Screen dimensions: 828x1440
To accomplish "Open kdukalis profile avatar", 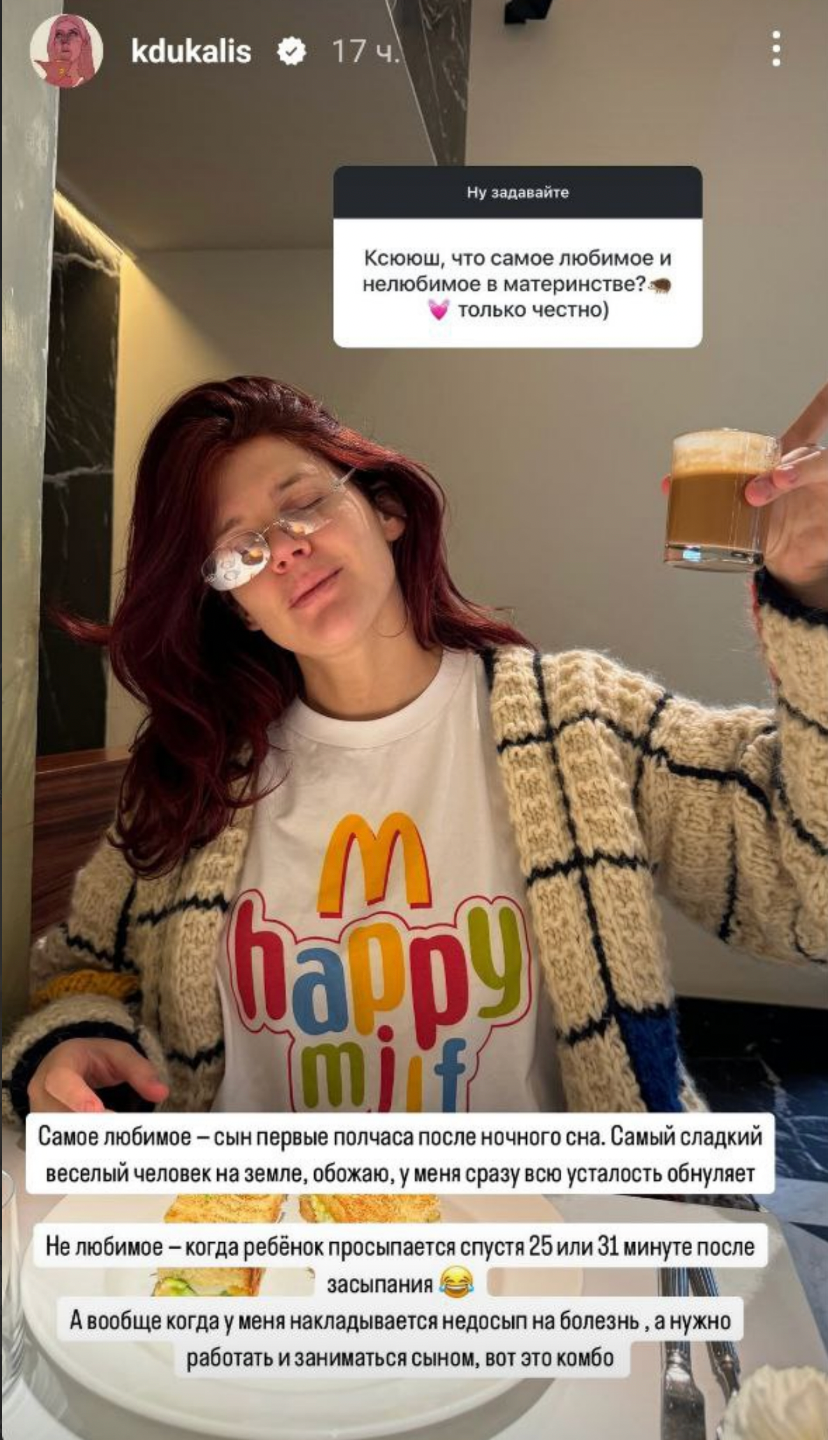I will (x=66, y=52).
